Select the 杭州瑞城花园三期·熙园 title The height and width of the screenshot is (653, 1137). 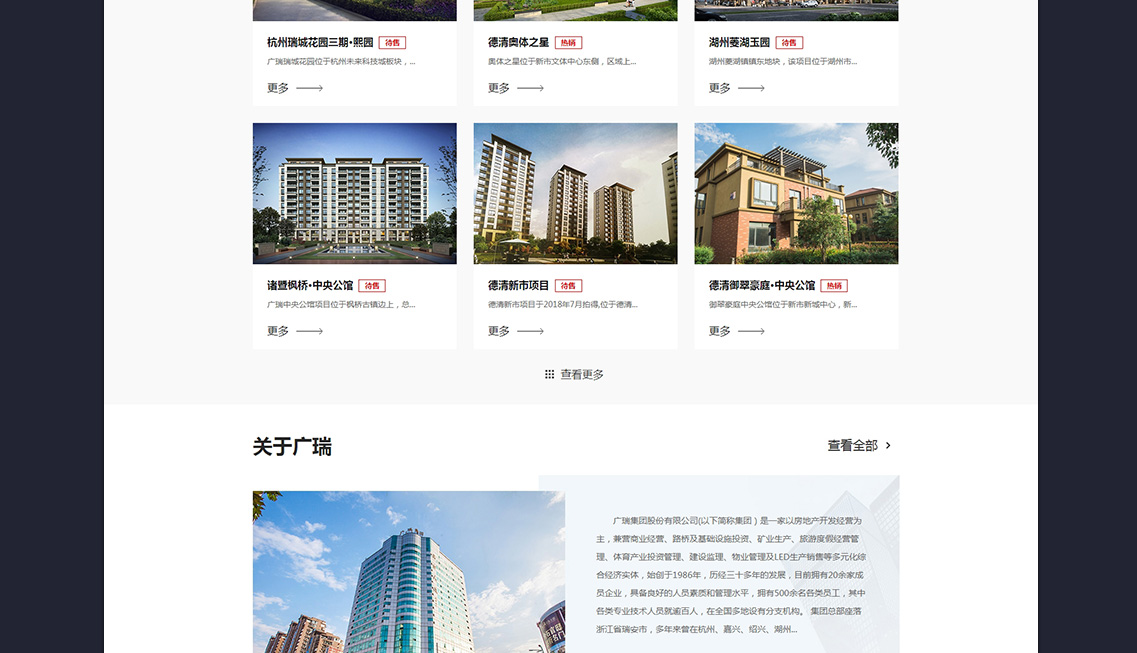click(320, 43)
